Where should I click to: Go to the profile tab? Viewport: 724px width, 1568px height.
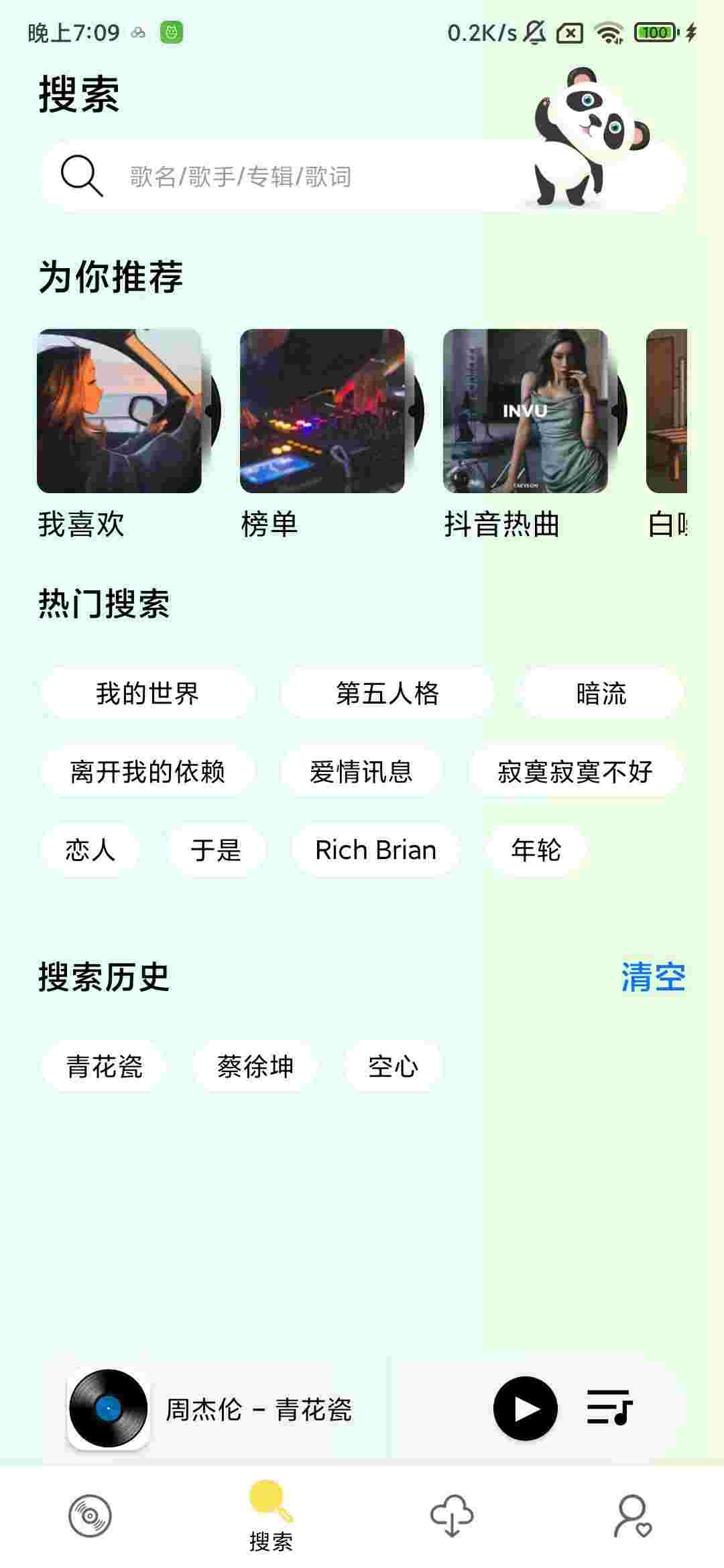pos(633,1516)
